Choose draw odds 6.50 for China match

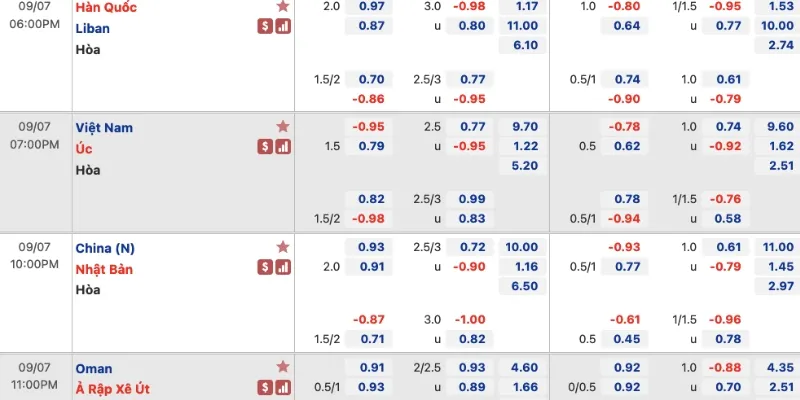click(522, 286)
